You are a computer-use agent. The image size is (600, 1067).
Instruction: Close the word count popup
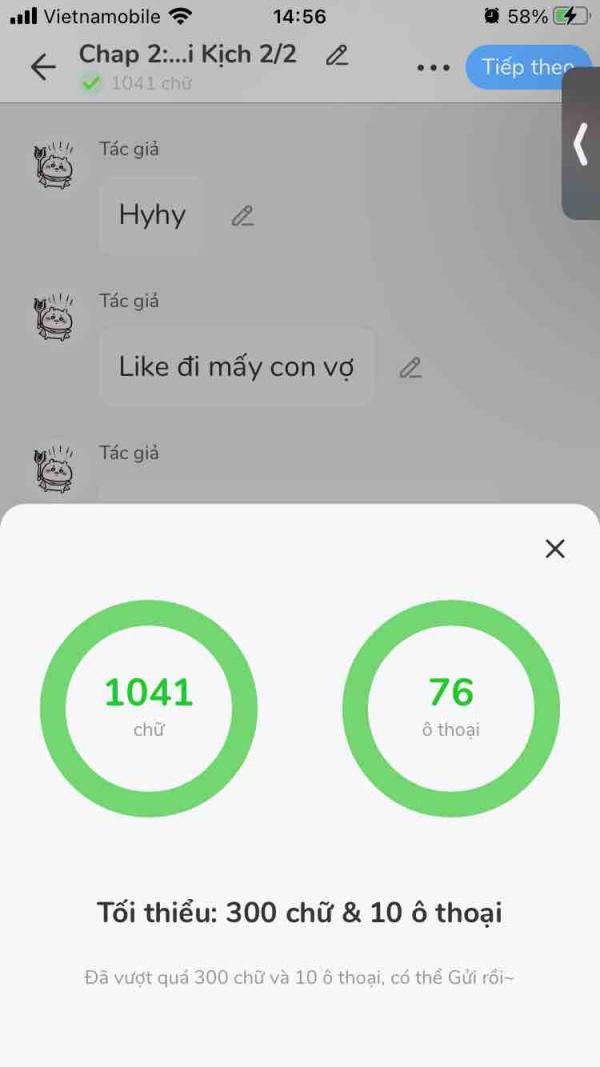click(555, 548)
